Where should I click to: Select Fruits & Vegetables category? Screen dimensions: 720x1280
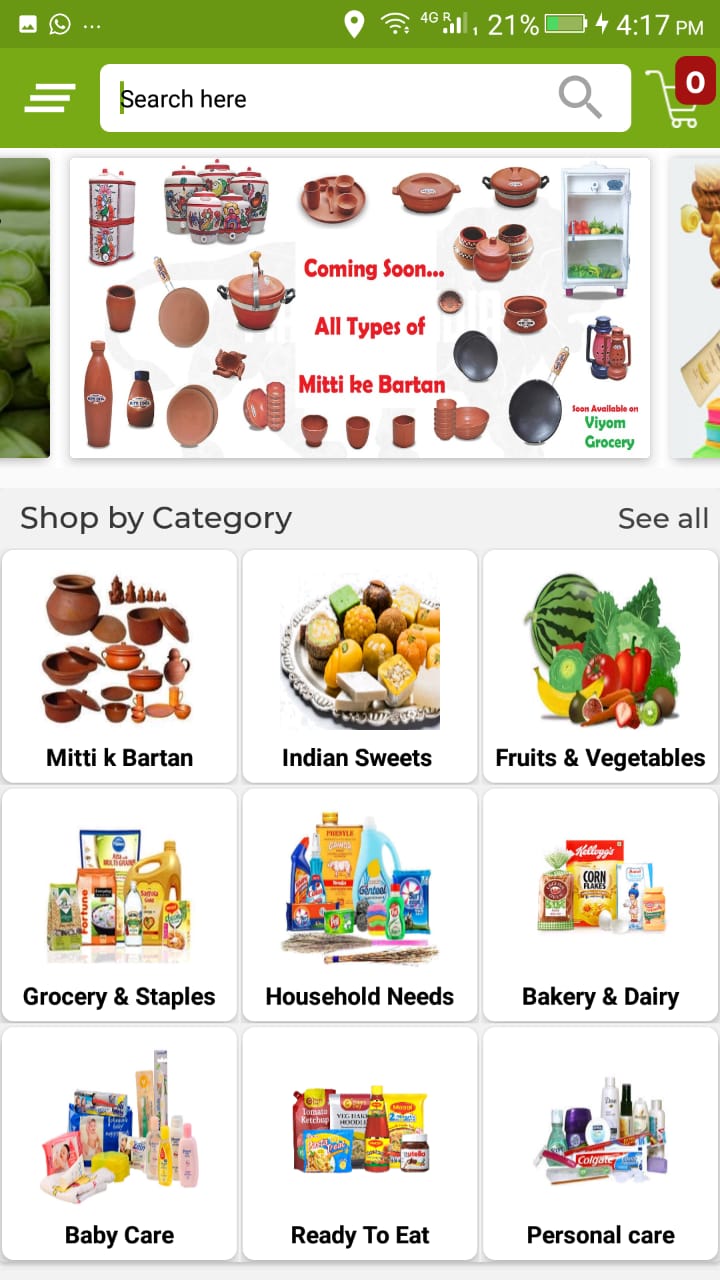tap(600, 666)
